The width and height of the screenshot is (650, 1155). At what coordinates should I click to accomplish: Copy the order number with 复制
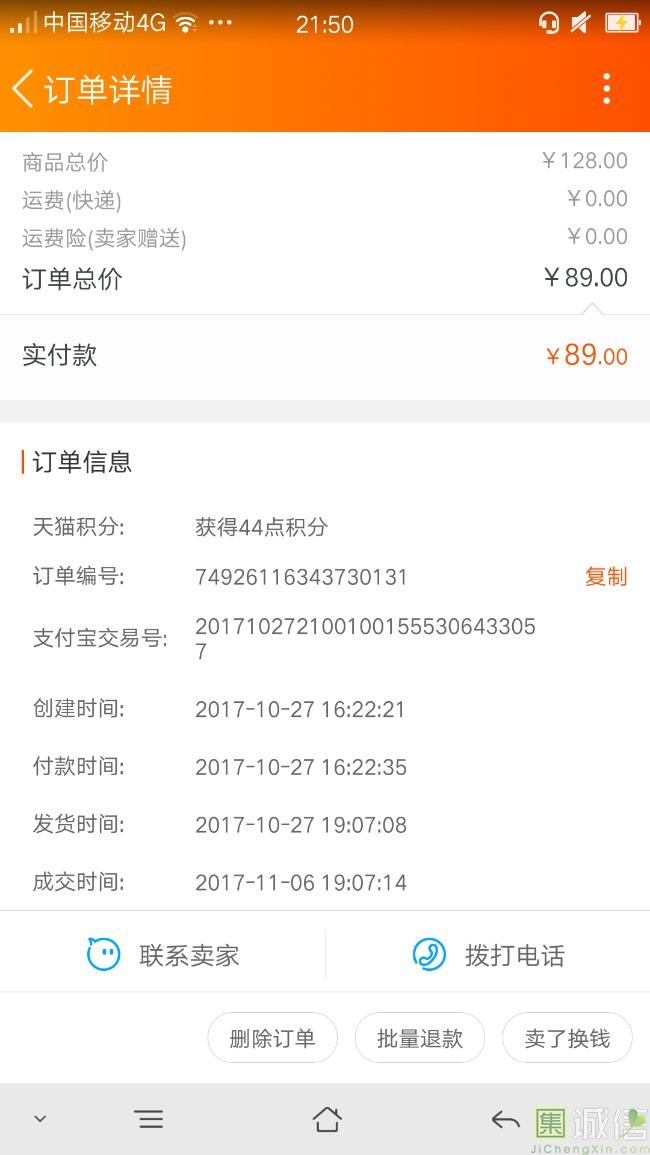(605, 577)
